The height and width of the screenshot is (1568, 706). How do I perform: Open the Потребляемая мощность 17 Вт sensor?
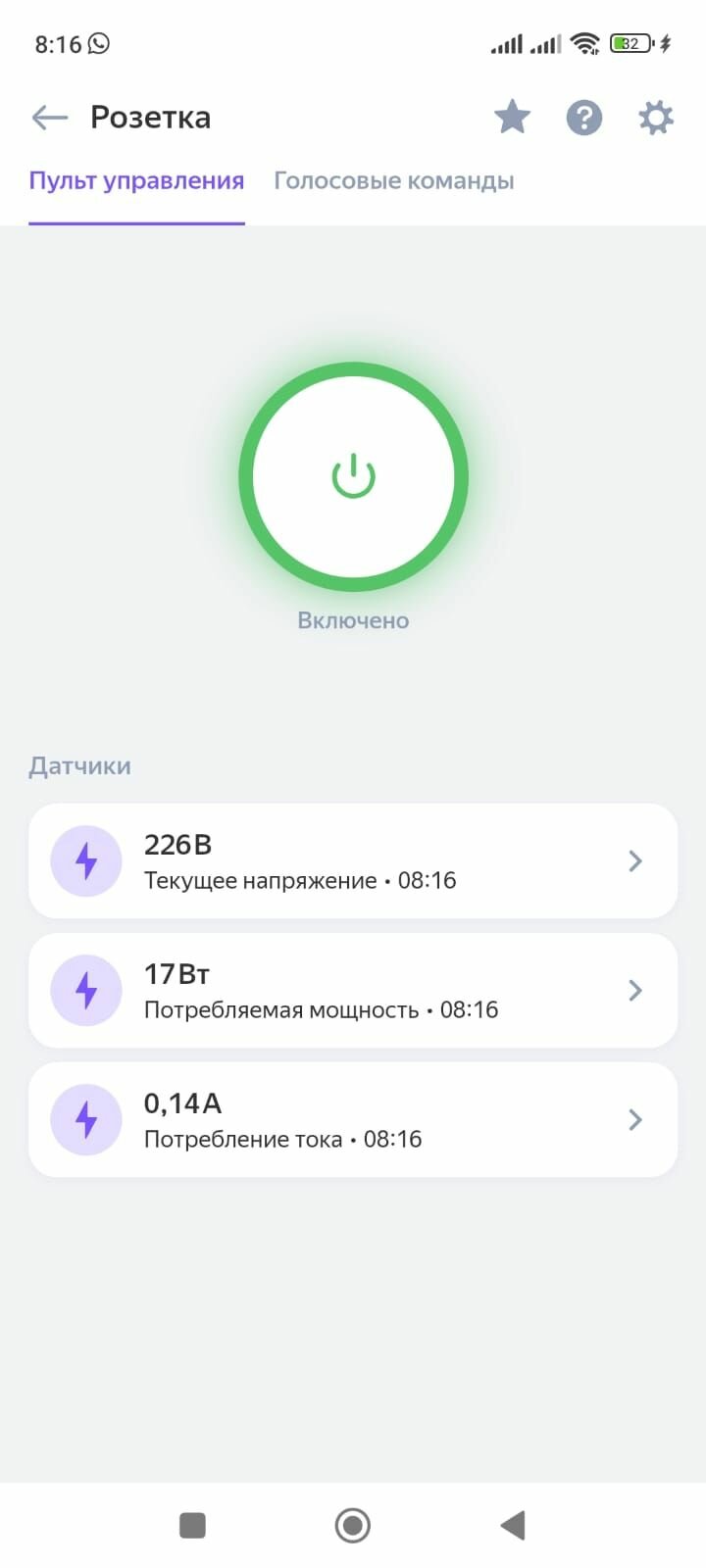point(353,990)
